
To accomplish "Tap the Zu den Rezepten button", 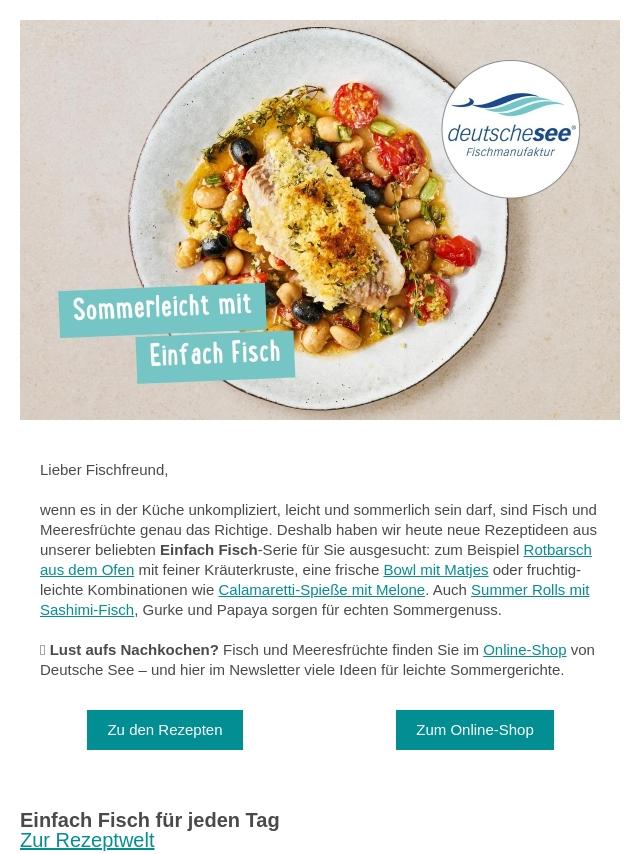I will pyautogui.click(x=164, y=730).
